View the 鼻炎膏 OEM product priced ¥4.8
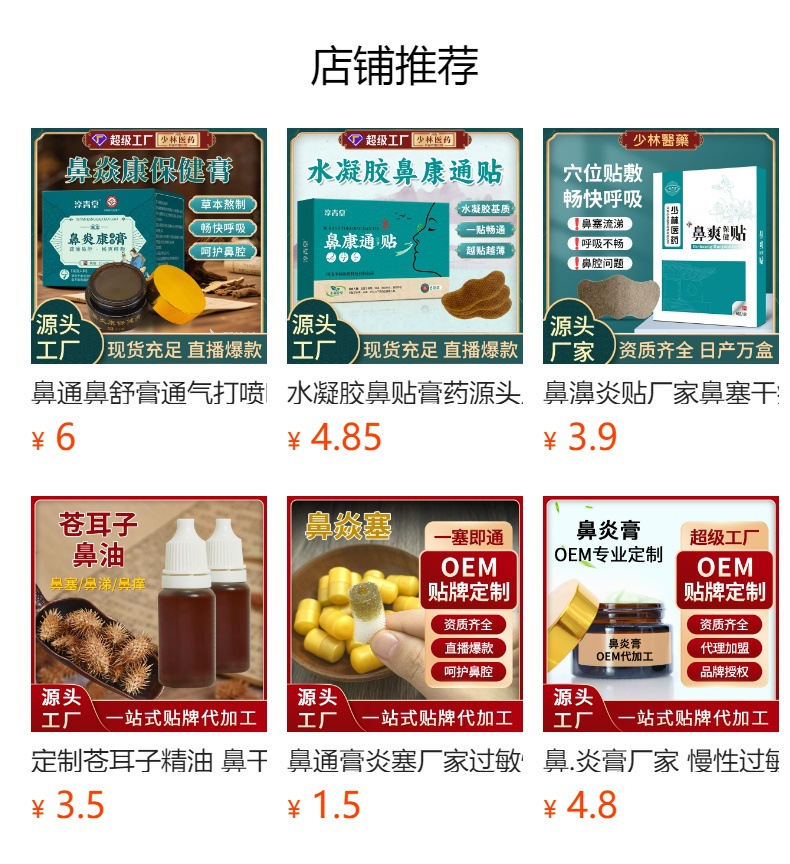 (661, 614)
